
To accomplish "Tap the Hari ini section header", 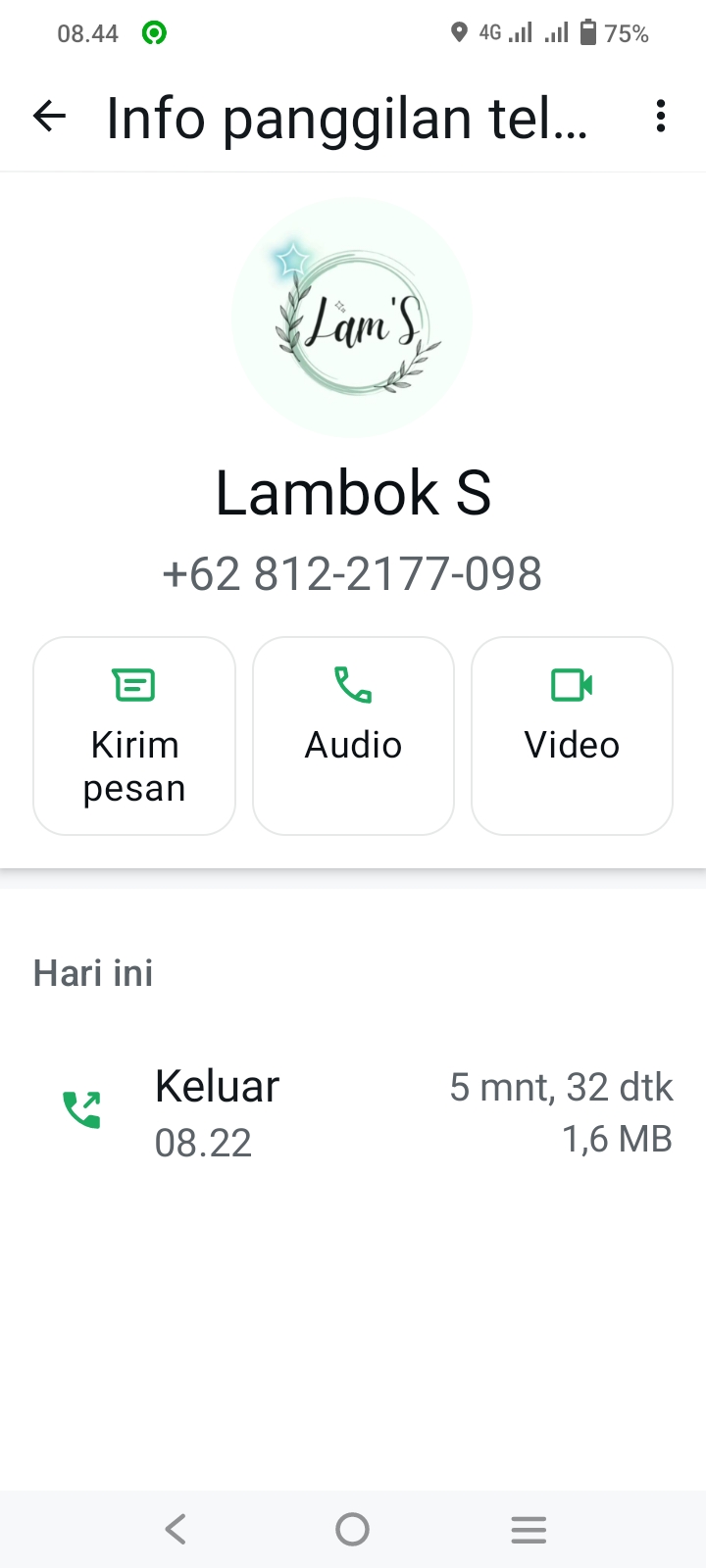I will coord(93,972).
